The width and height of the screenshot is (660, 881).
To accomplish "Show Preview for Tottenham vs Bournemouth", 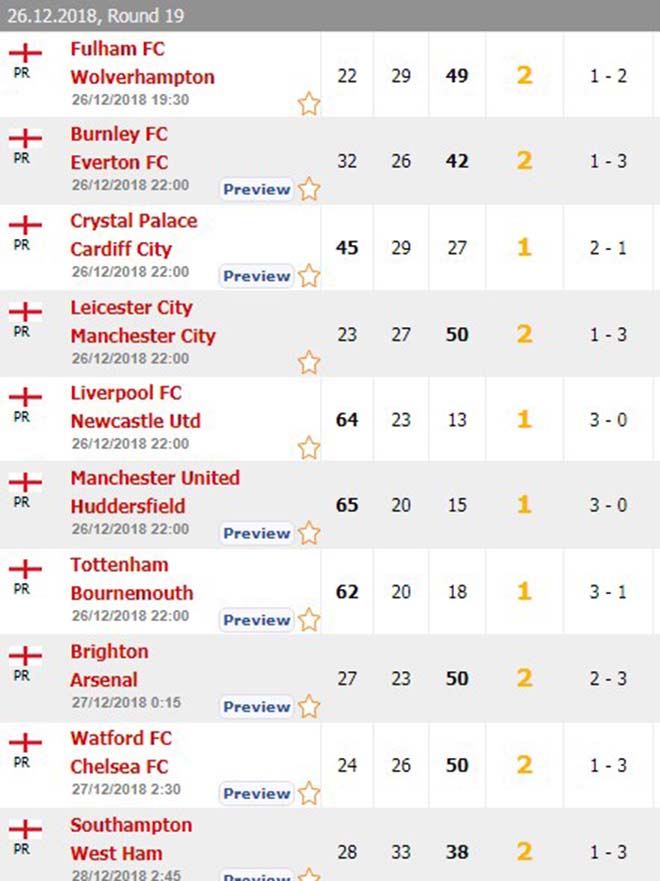I will pyautogui.click(x=256, y=620).
